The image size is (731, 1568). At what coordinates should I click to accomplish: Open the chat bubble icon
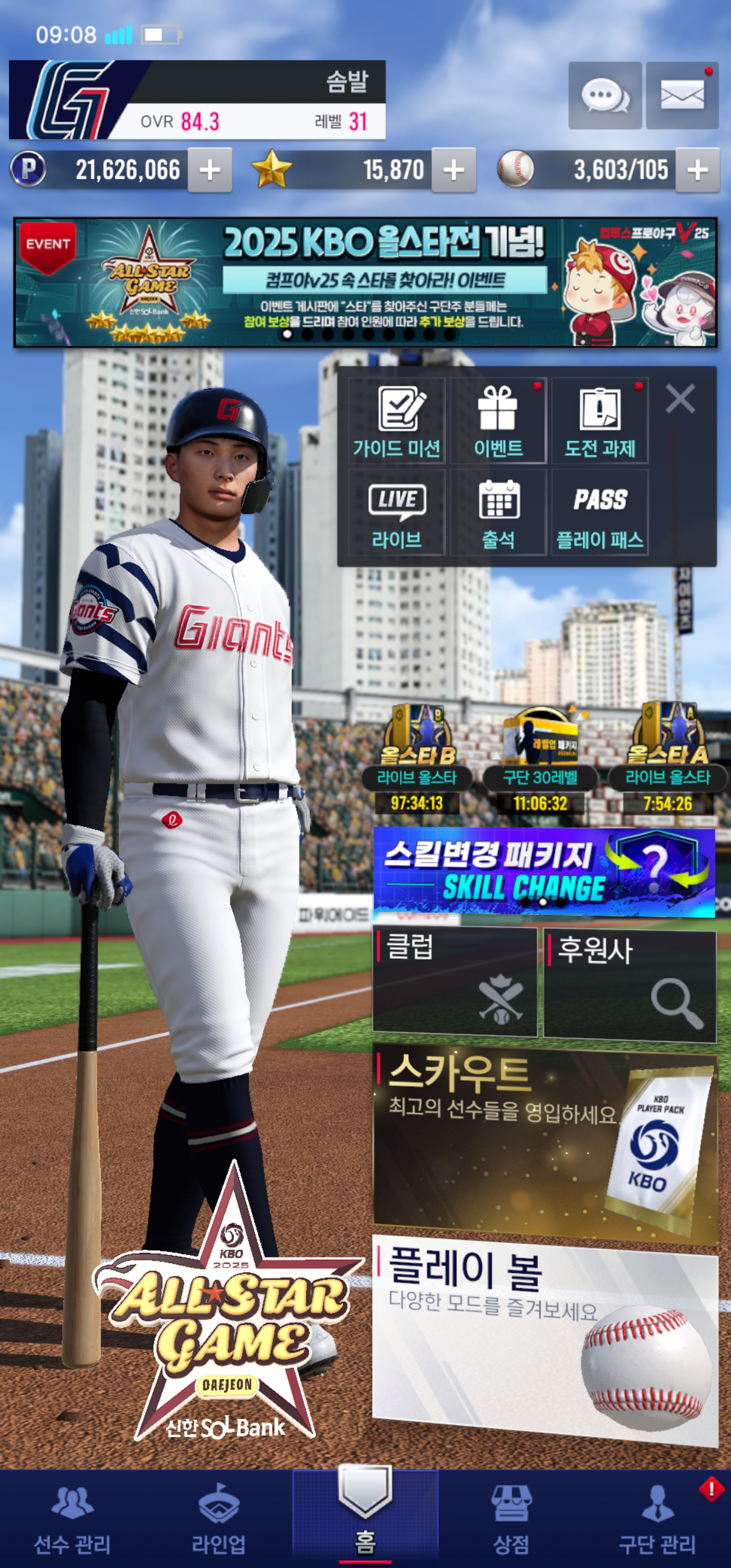click(605, 95)
